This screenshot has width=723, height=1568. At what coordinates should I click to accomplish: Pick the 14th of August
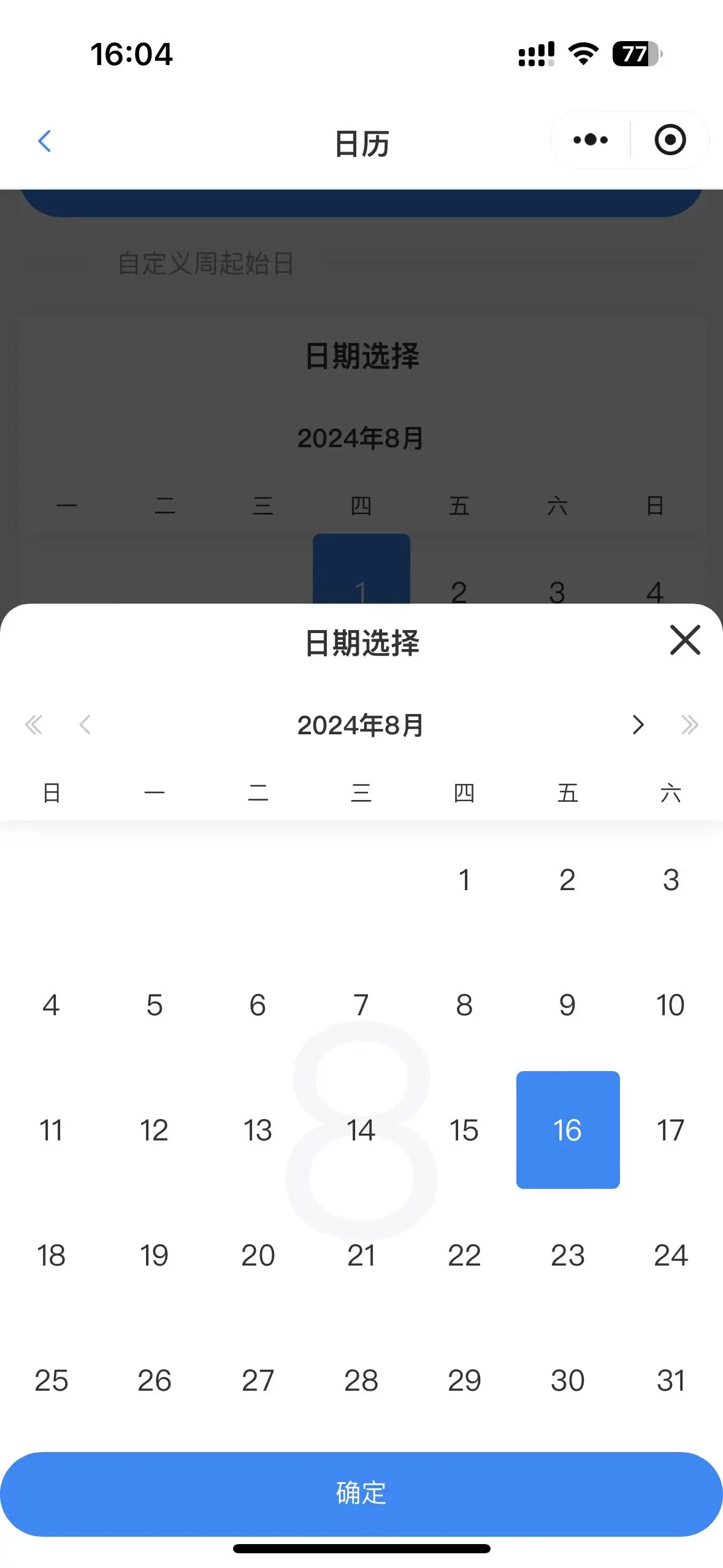click(361, 1130)
